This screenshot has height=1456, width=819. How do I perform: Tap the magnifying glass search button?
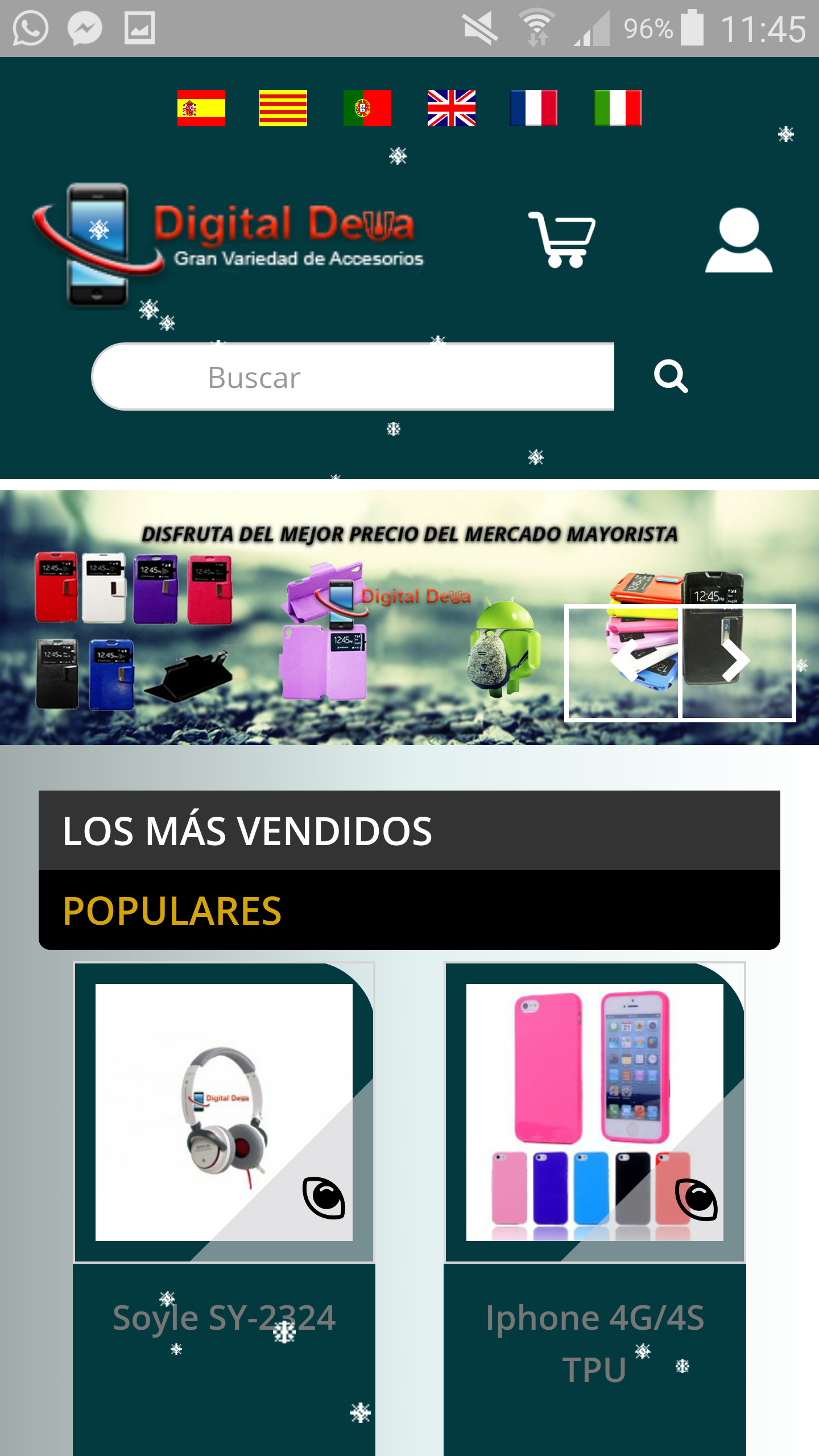[671, 377]
